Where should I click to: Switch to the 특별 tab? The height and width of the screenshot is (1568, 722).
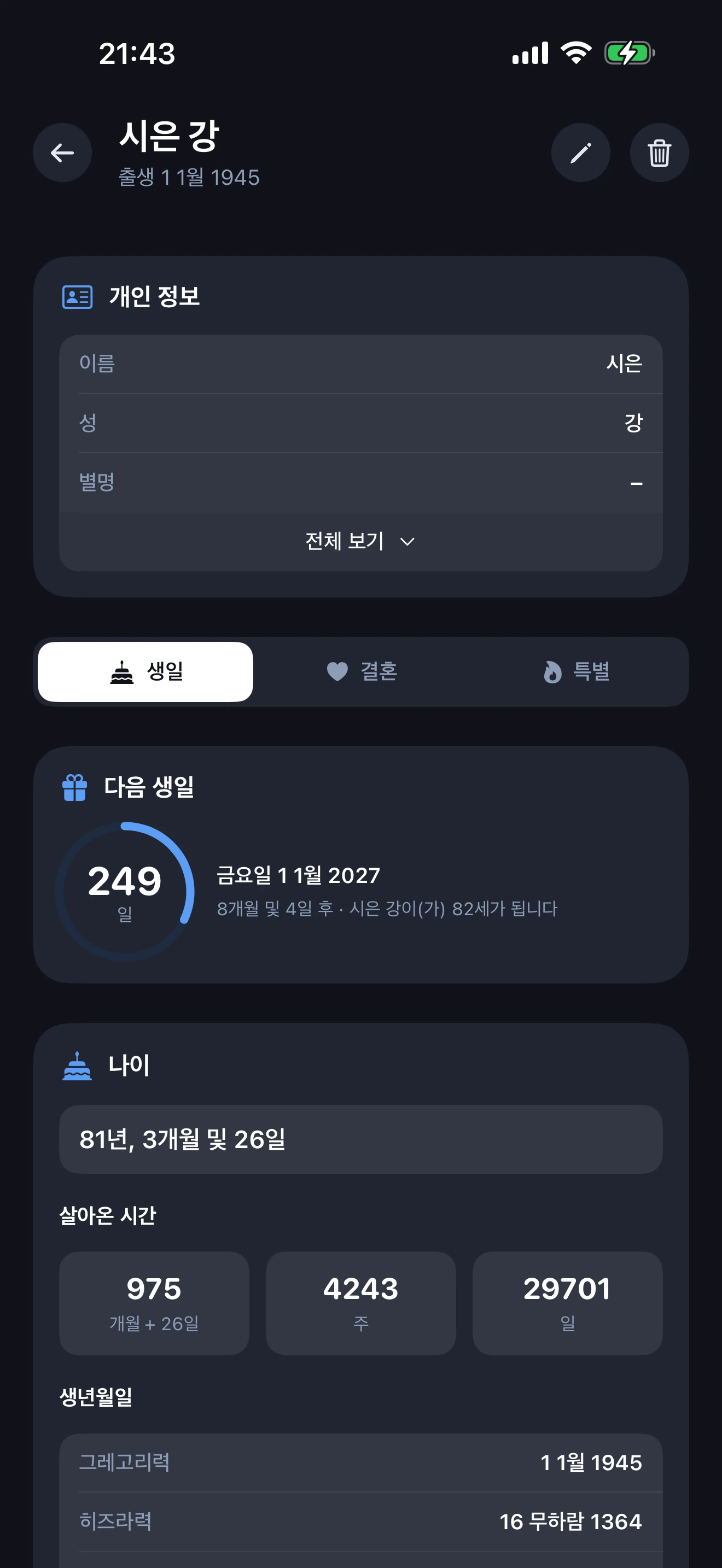577,672
